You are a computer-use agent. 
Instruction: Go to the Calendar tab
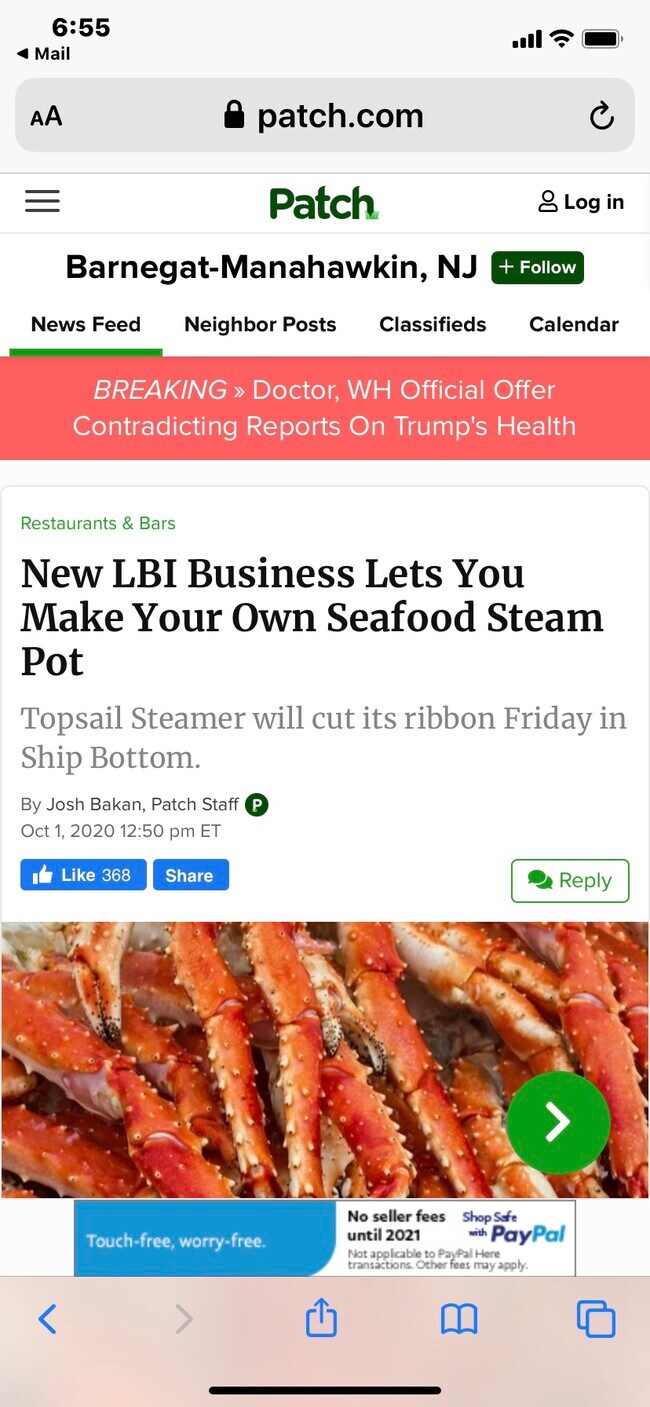[573, 324]
